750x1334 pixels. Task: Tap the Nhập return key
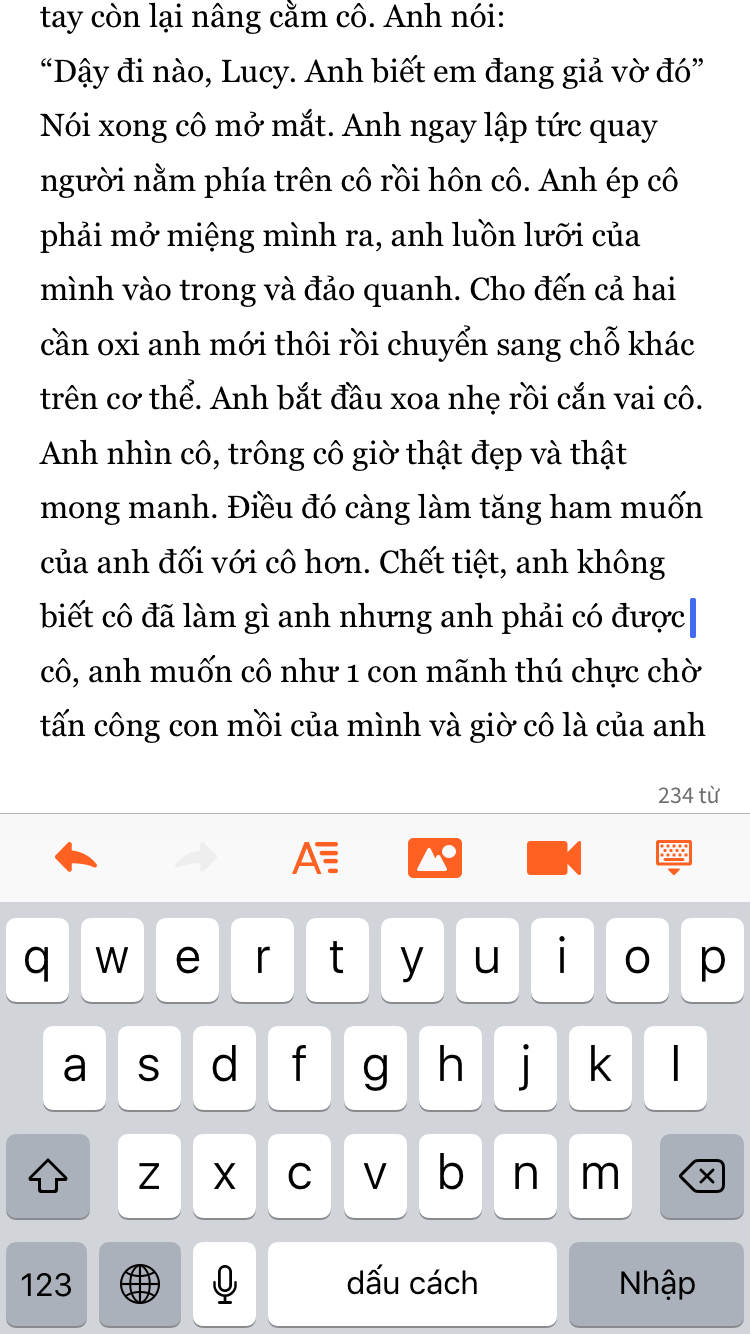pyautogui.click(x=656, y=1284)
